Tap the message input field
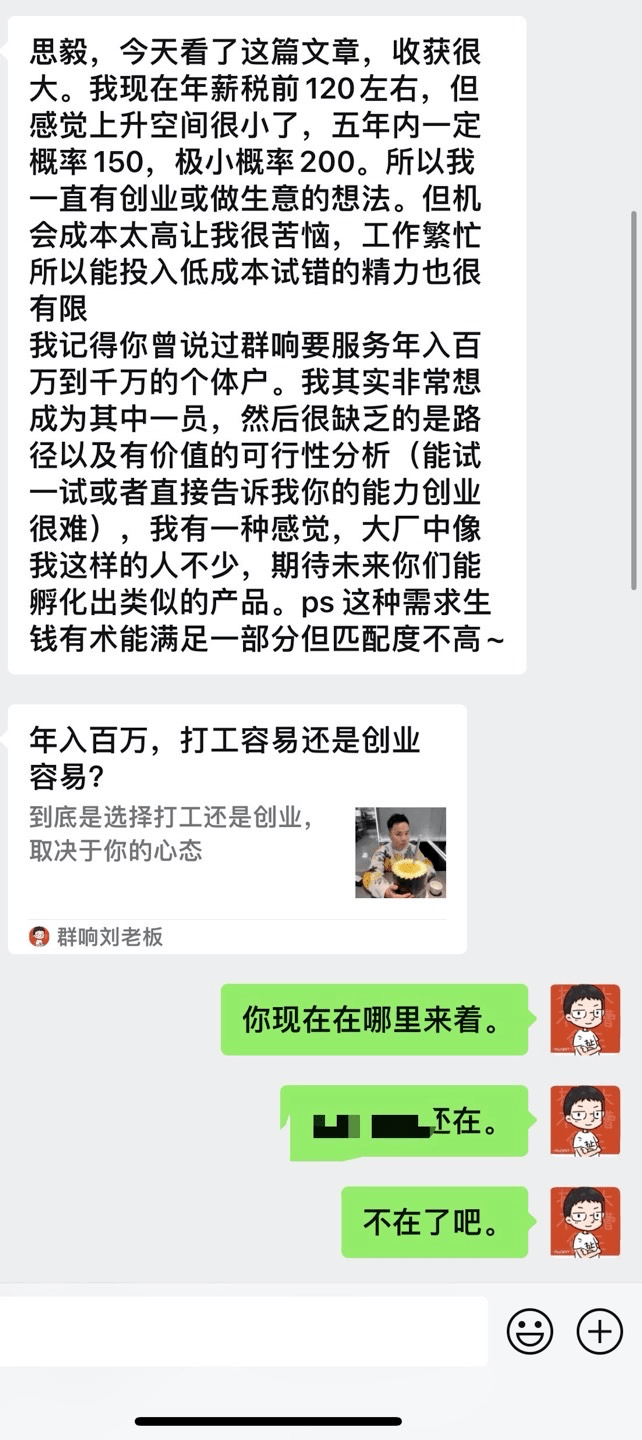This screenshot has width=642, height=1440. click(243, 1331)
